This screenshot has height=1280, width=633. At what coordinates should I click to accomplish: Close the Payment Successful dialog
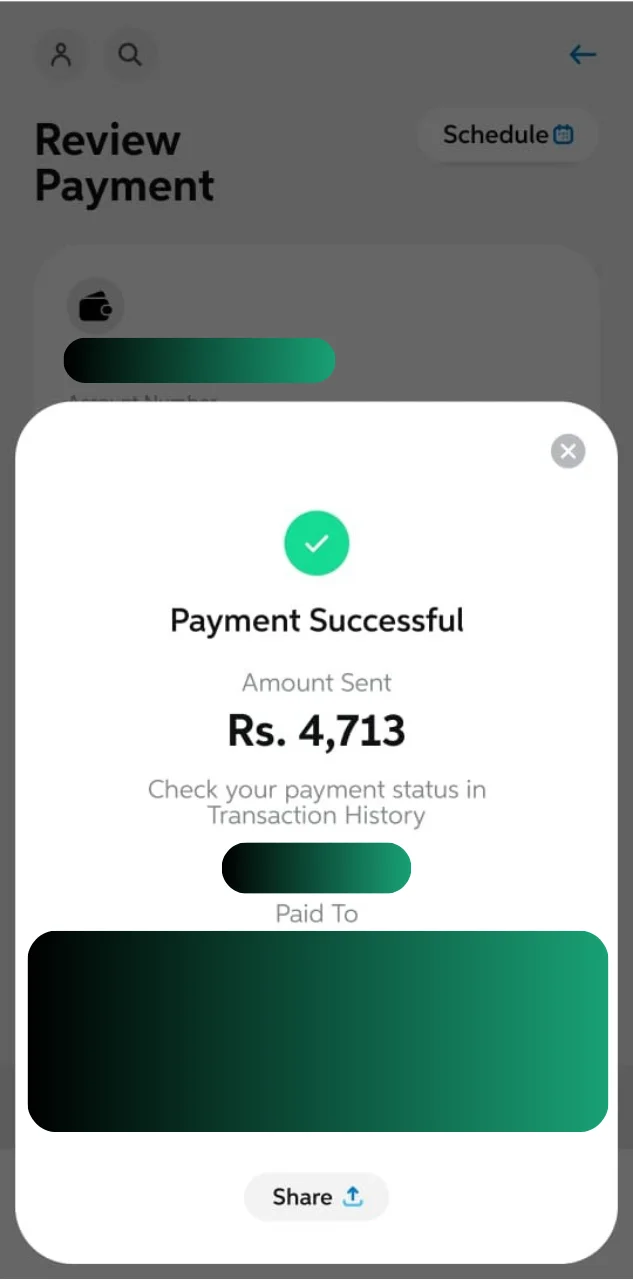pos(568,451)
